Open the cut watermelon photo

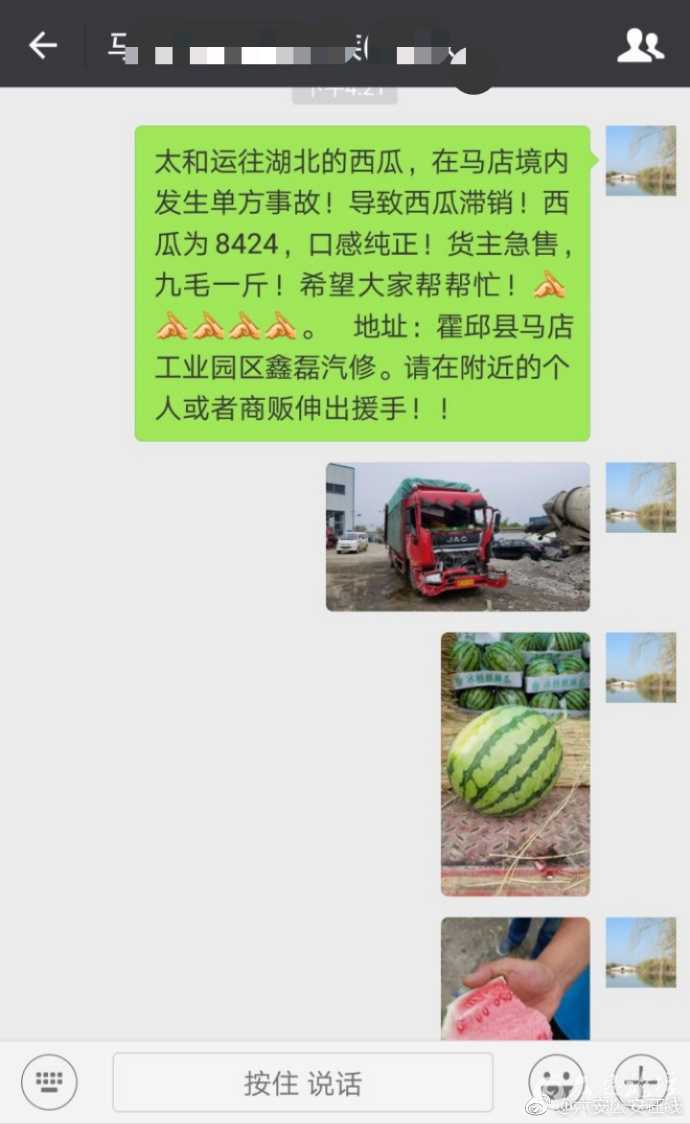click(x=515, y=978)
